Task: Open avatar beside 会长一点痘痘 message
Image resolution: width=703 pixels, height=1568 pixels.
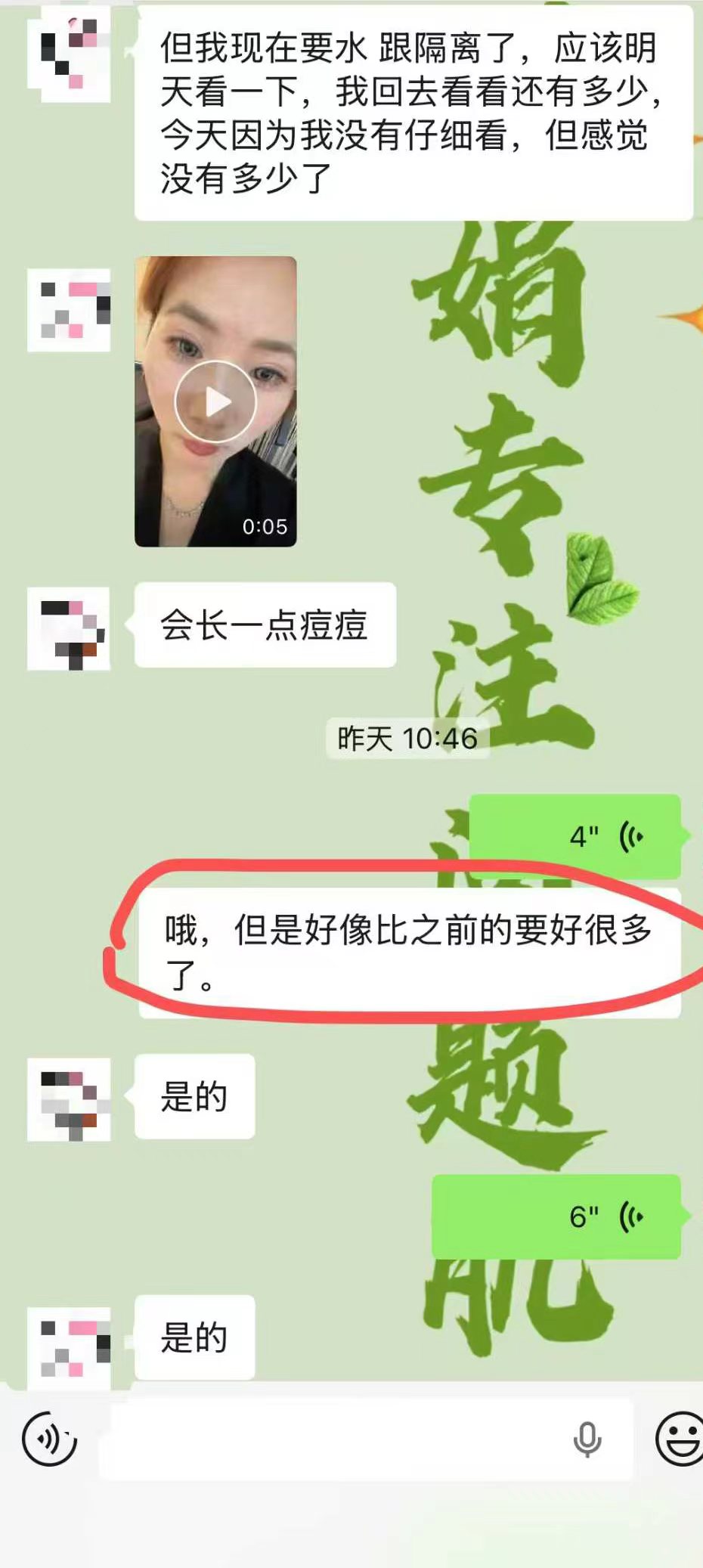Action: click(x=69, y=628)
